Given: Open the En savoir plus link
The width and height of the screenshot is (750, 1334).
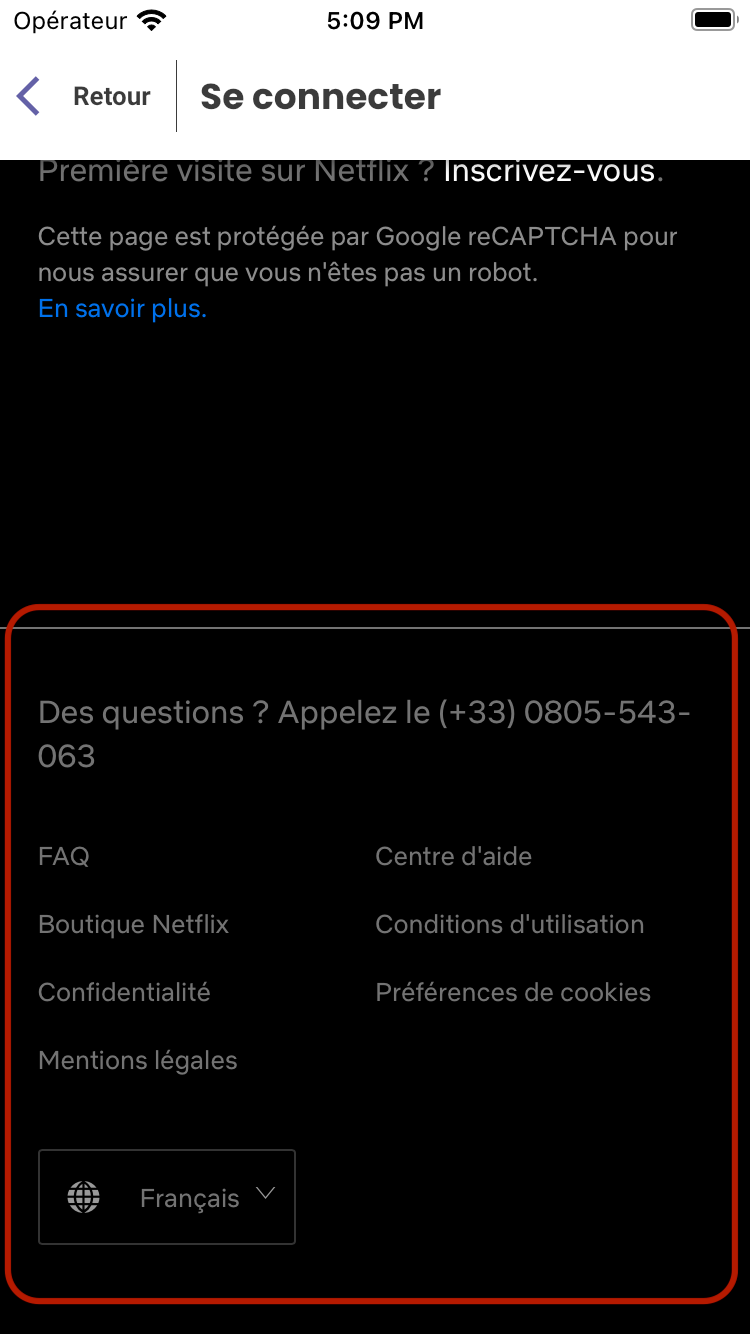Looking at the screenshot, I should [x=122, y=309].
